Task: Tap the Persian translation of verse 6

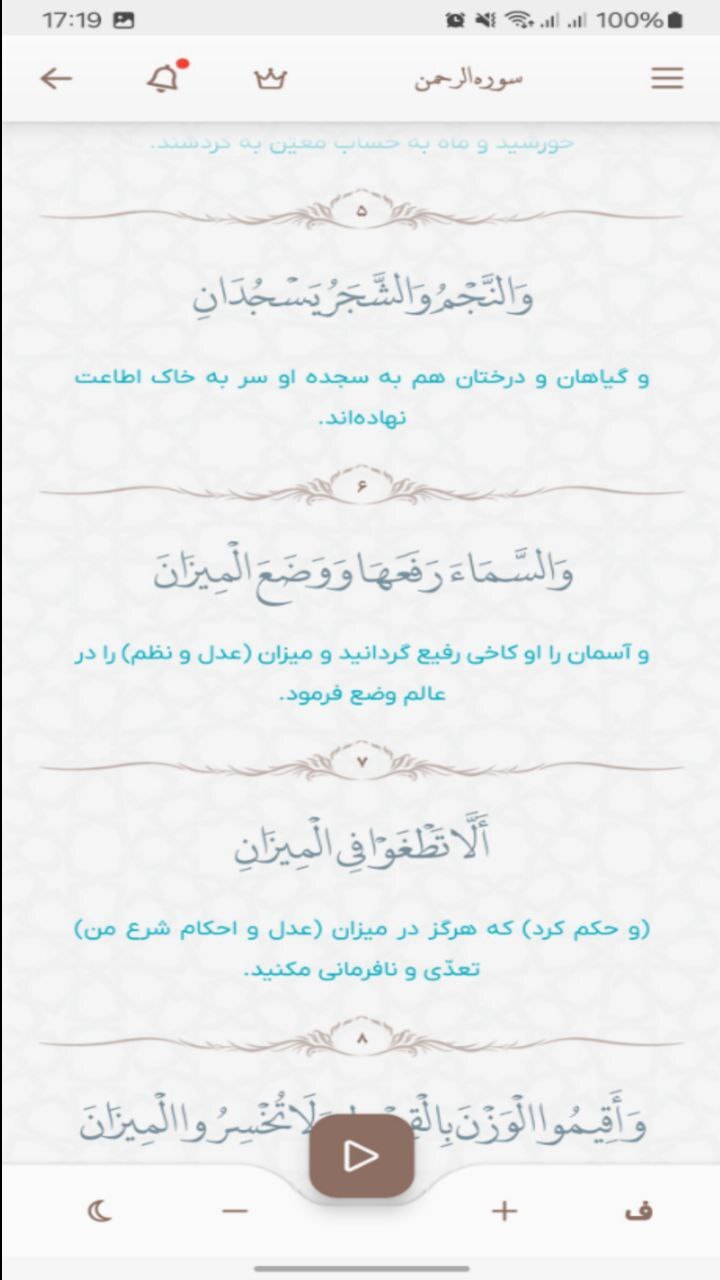Action: 360,668
